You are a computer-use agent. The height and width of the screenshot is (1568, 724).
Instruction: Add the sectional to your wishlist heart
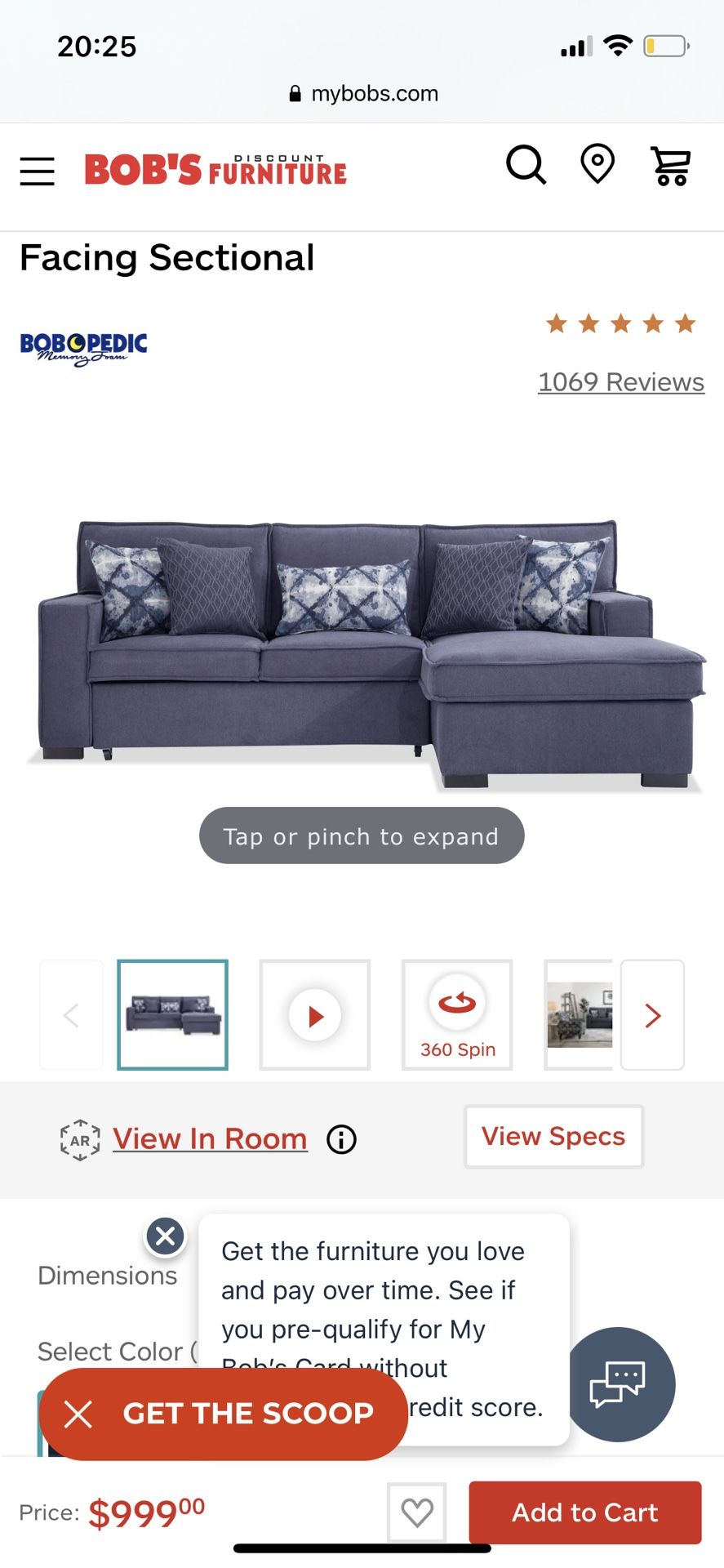416,1512
